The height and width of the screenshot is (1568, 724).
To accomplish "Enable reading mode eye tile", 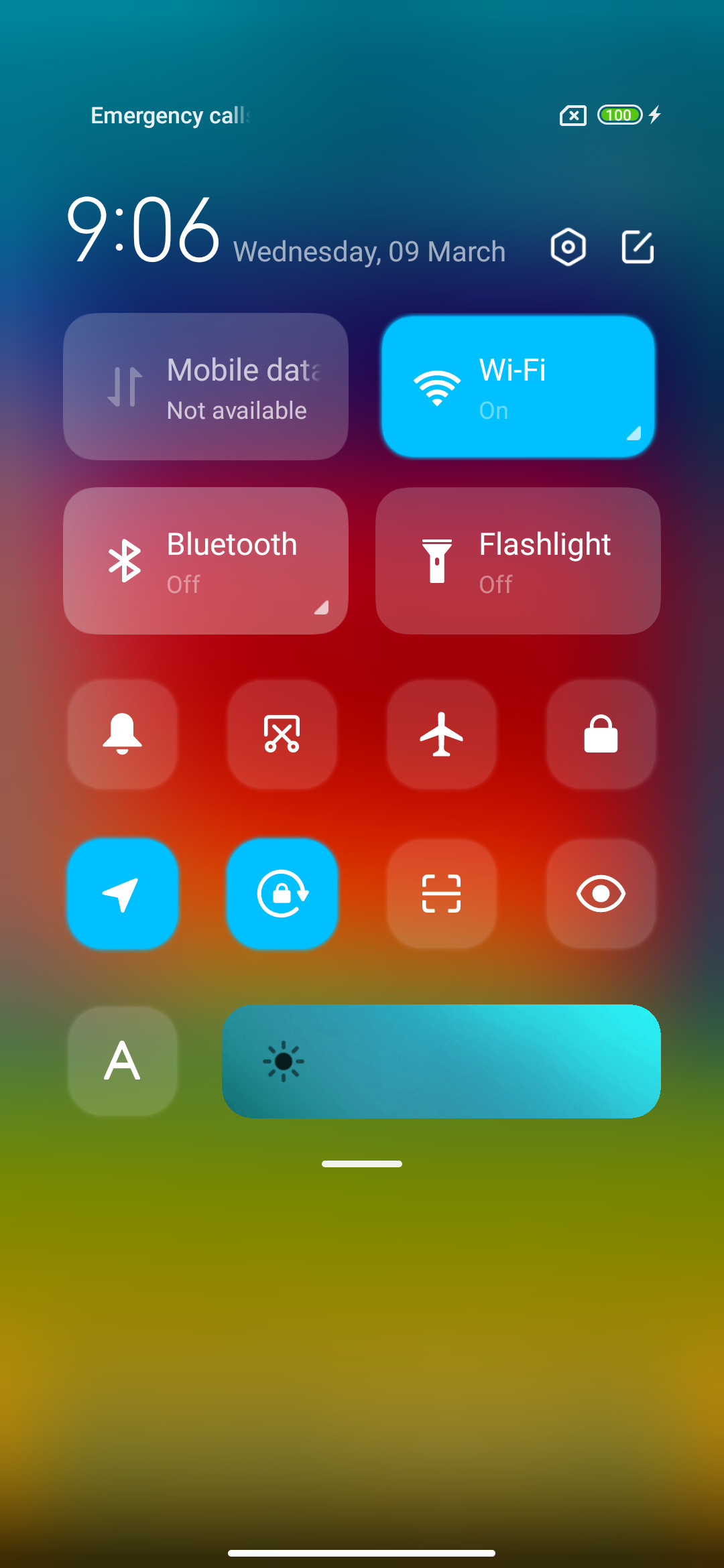I will coord(601,894).
